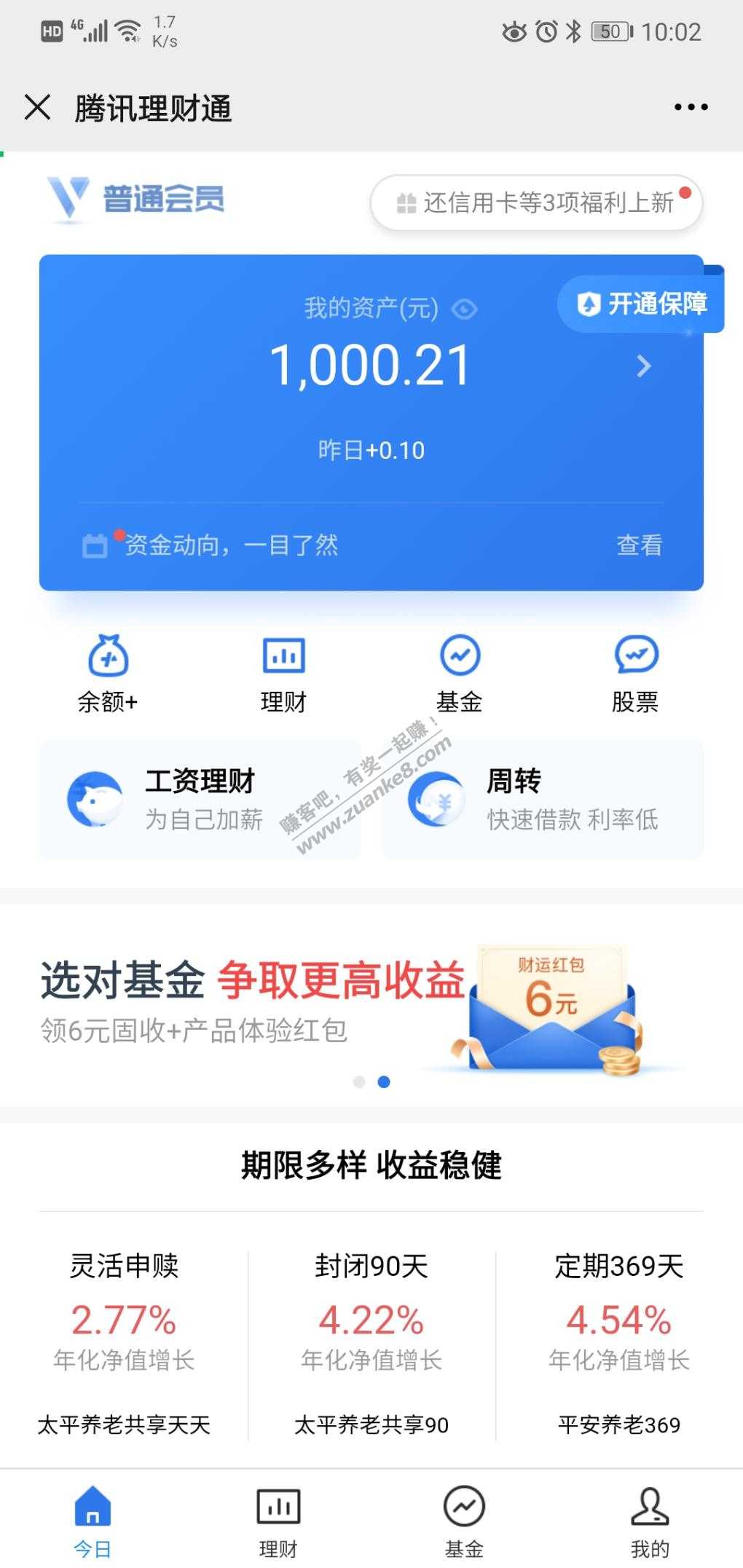Open the three-dot overflow menu
The width and height of the screenshot is (743, 1568).
pos(690,108)
